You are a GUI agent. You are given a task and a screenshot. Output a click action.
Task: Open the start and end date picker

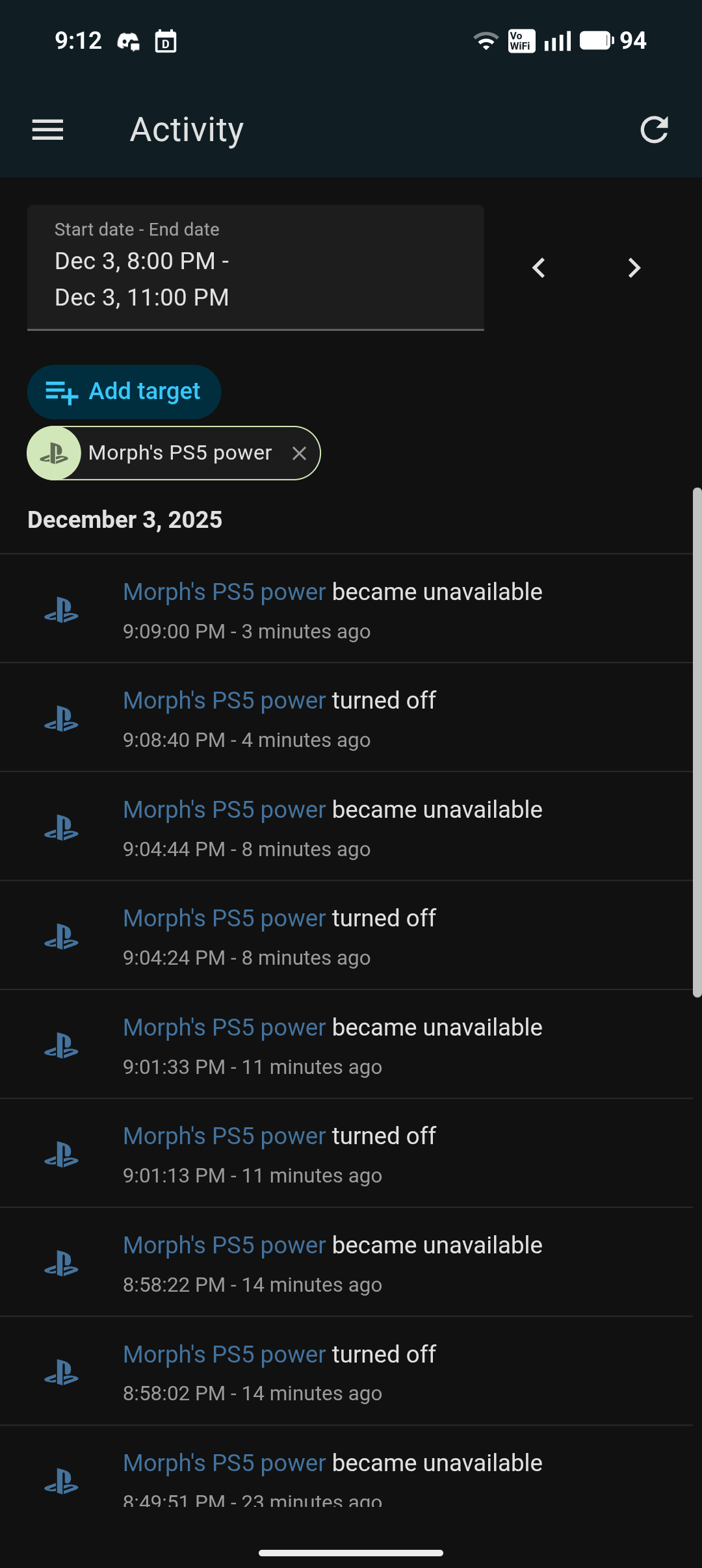click(255, 268)
